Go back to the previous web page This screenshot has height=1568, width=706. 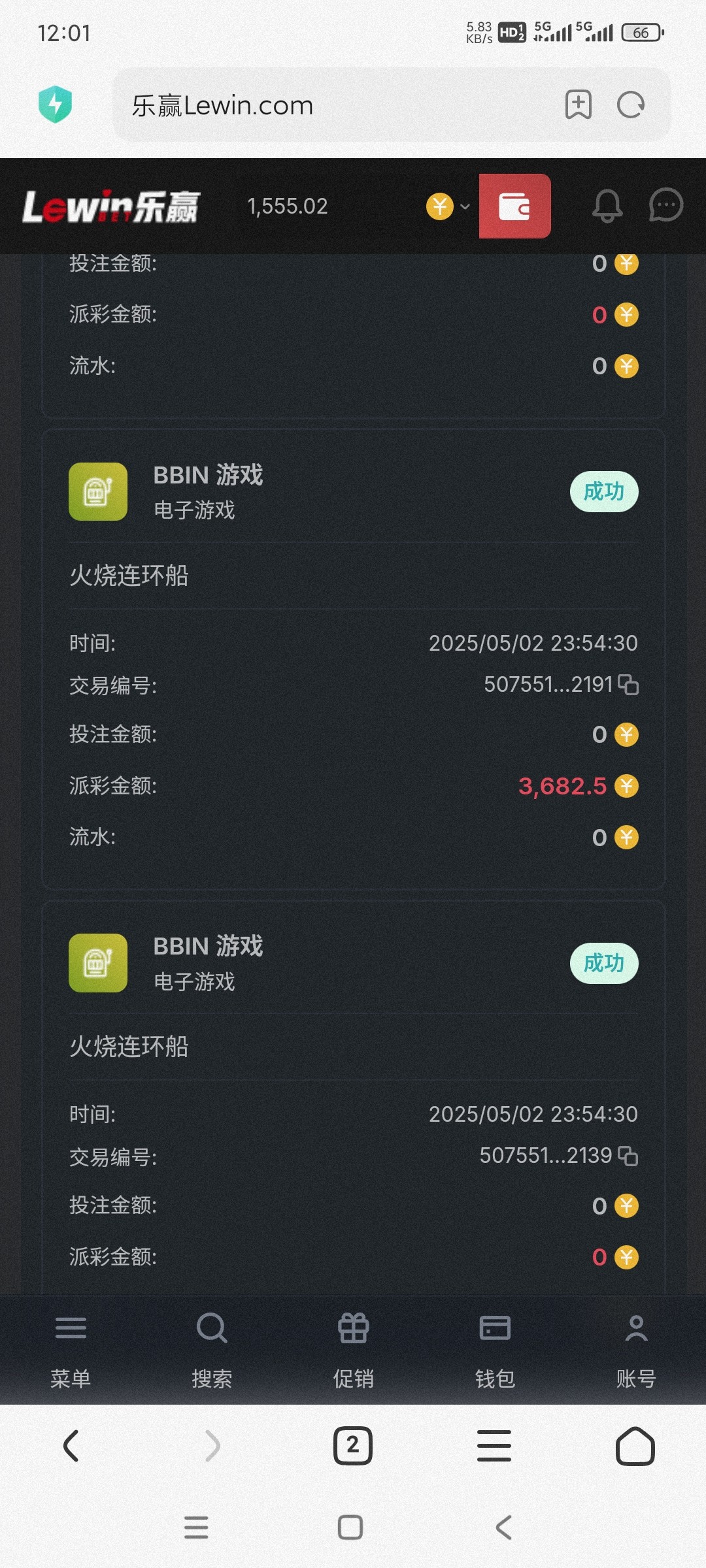(x=71, y=1445)
